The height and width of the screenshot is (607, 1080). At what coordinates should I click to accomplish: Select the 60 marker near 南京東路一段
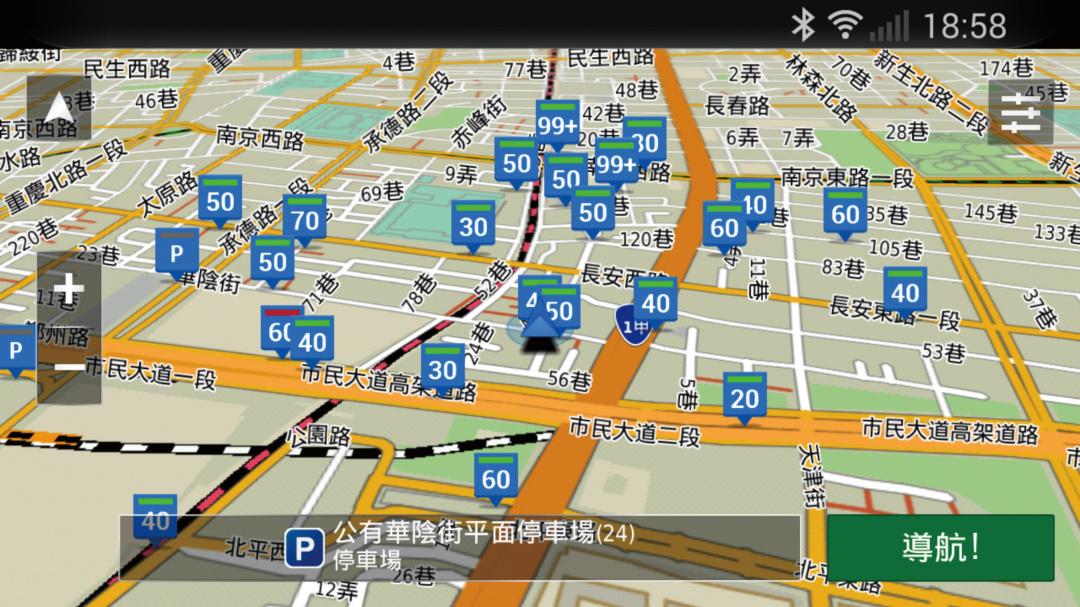click(x=845, y=211)
